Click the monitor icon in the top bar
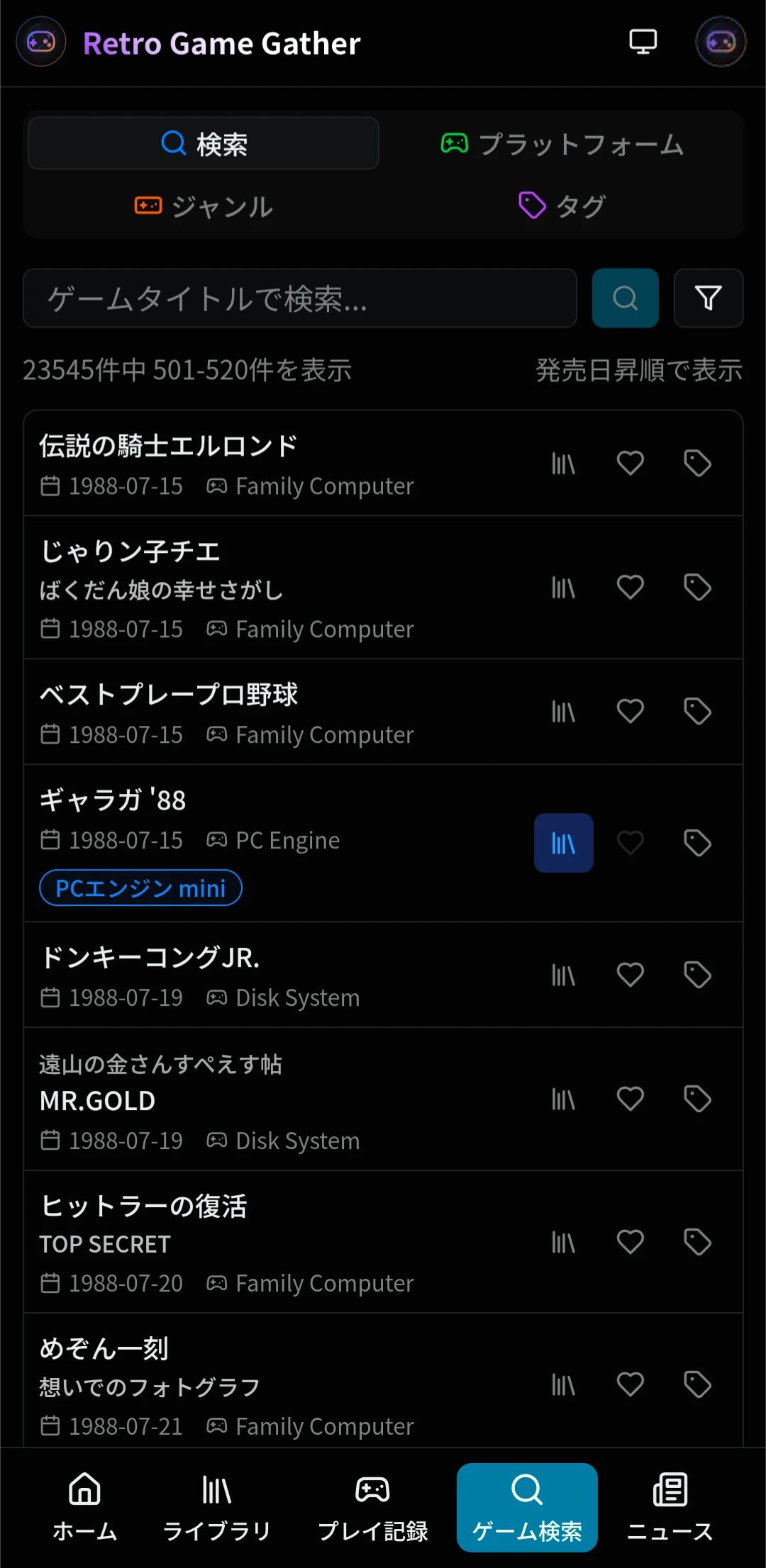Screen dimensions: 766x1568 click(642, 42)
